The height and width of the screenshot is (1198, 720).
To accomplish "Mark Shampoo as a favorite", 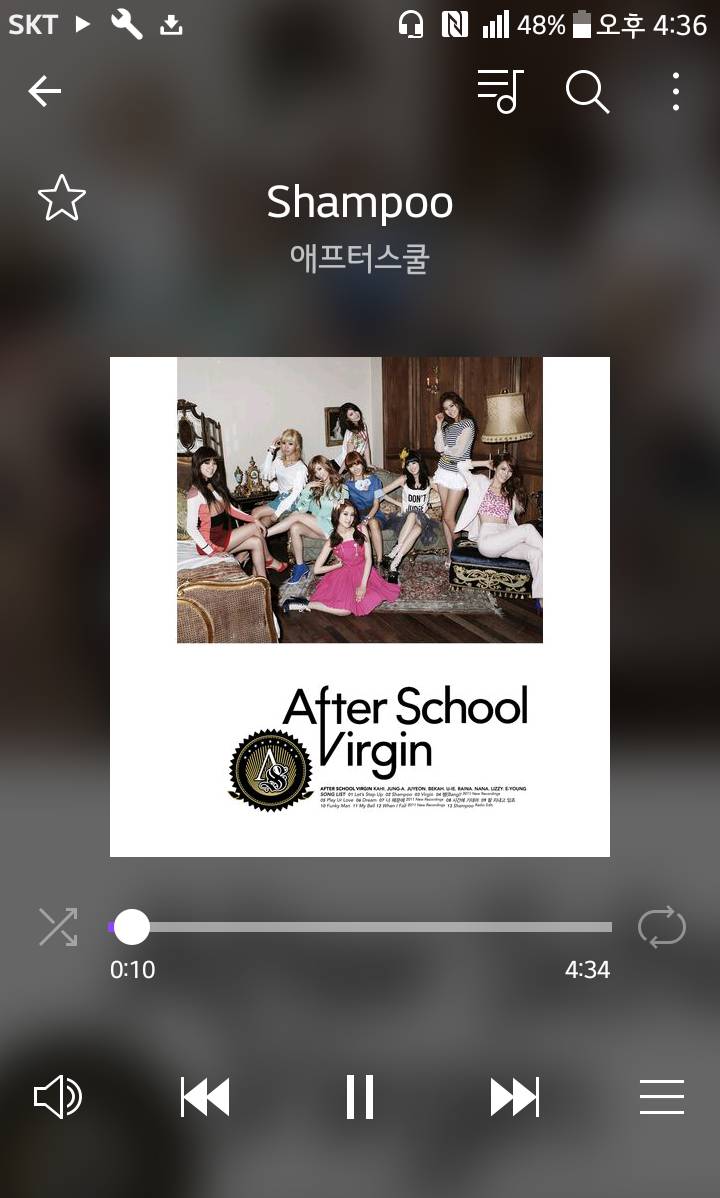I will (x=62, y=198).
